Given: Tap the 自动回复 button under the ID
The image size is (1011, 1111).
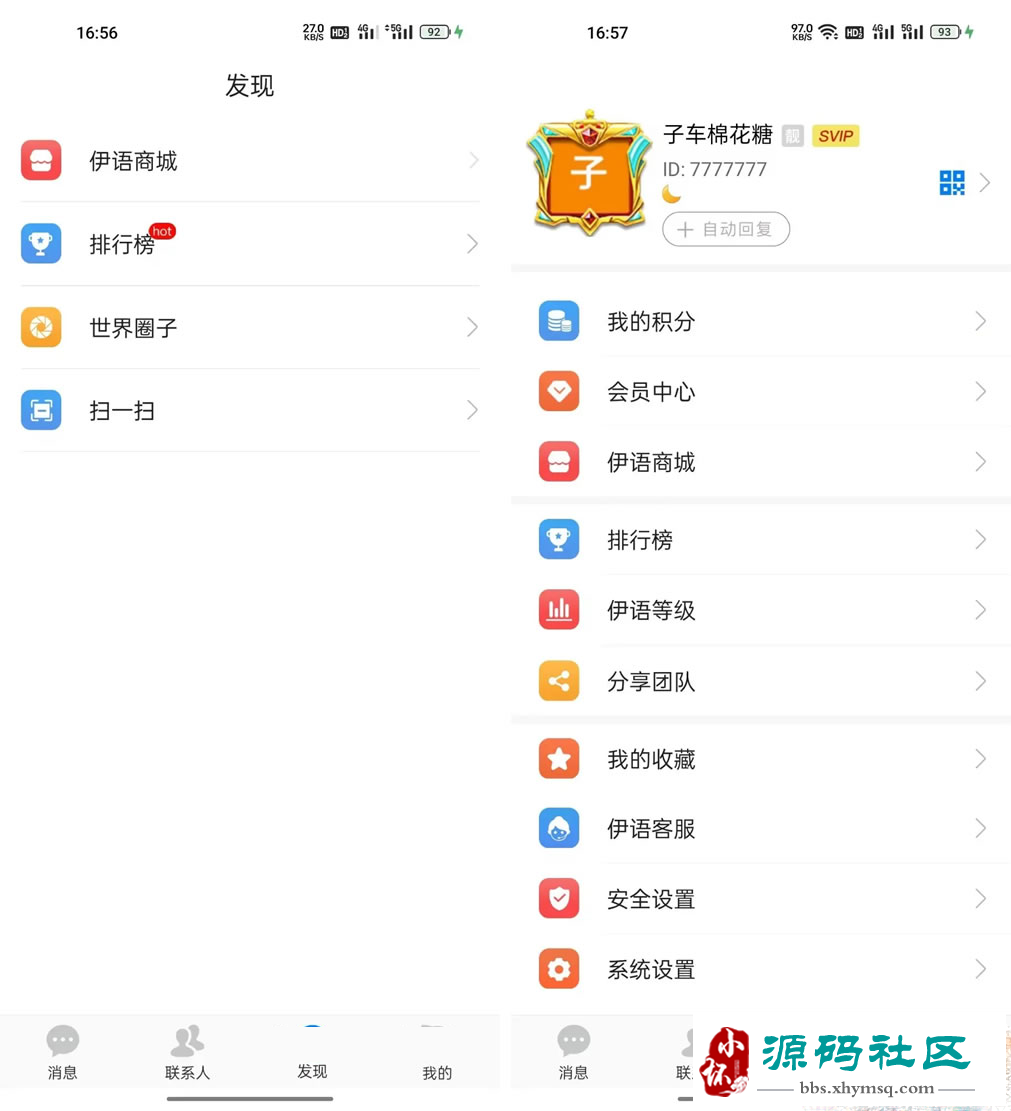Looking at the screenshot, I should tap(726, 229).
